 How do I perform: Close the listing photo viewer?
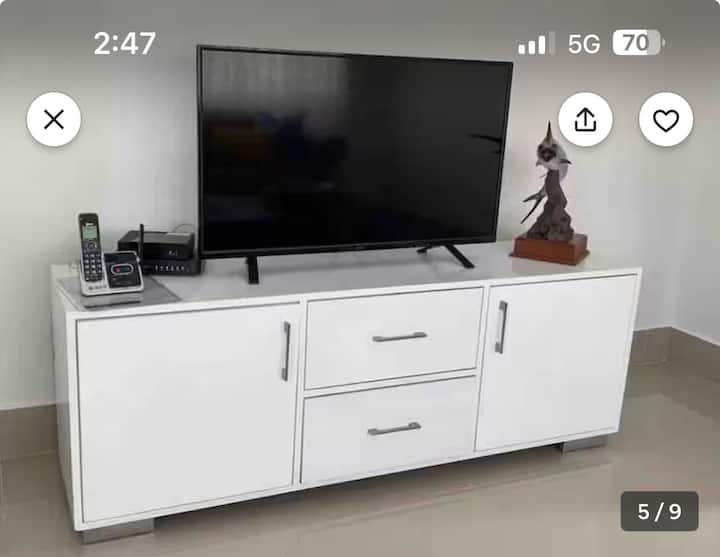[x=54, y=120]
